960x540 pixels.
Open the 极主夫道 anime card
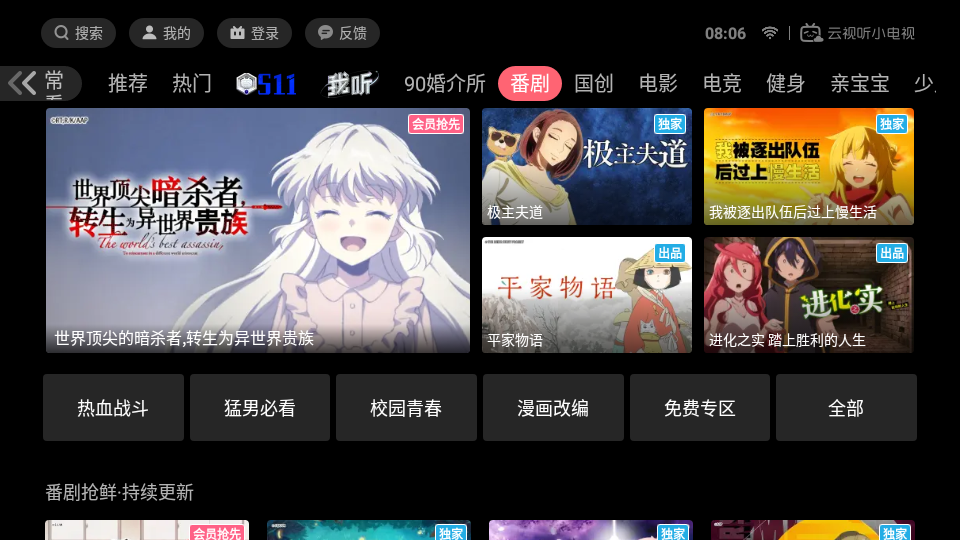pyautogui.click(x=587, y=166)
